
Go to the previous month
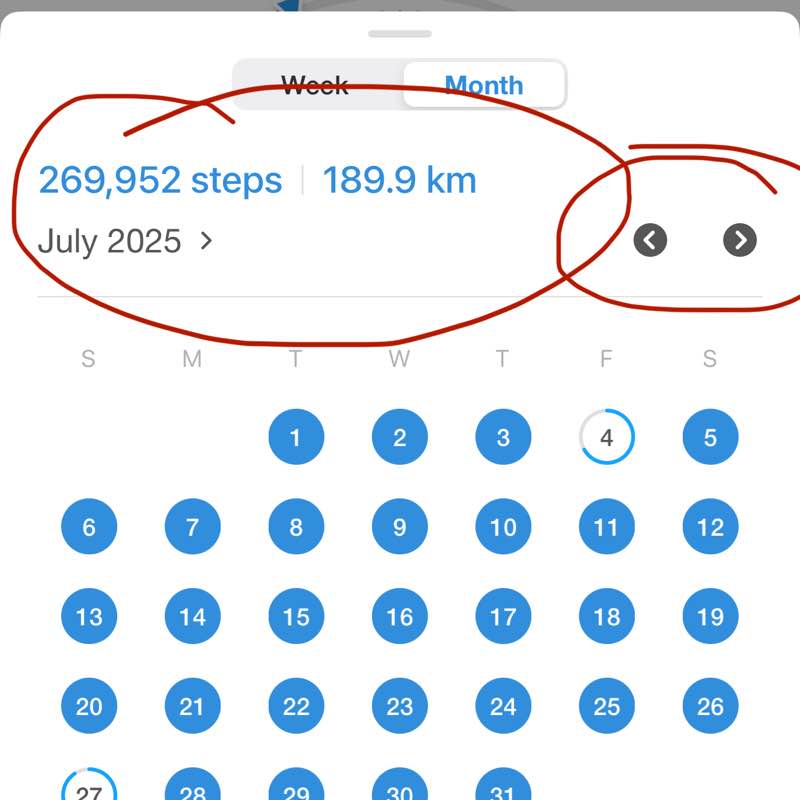[x=650, y=240]
